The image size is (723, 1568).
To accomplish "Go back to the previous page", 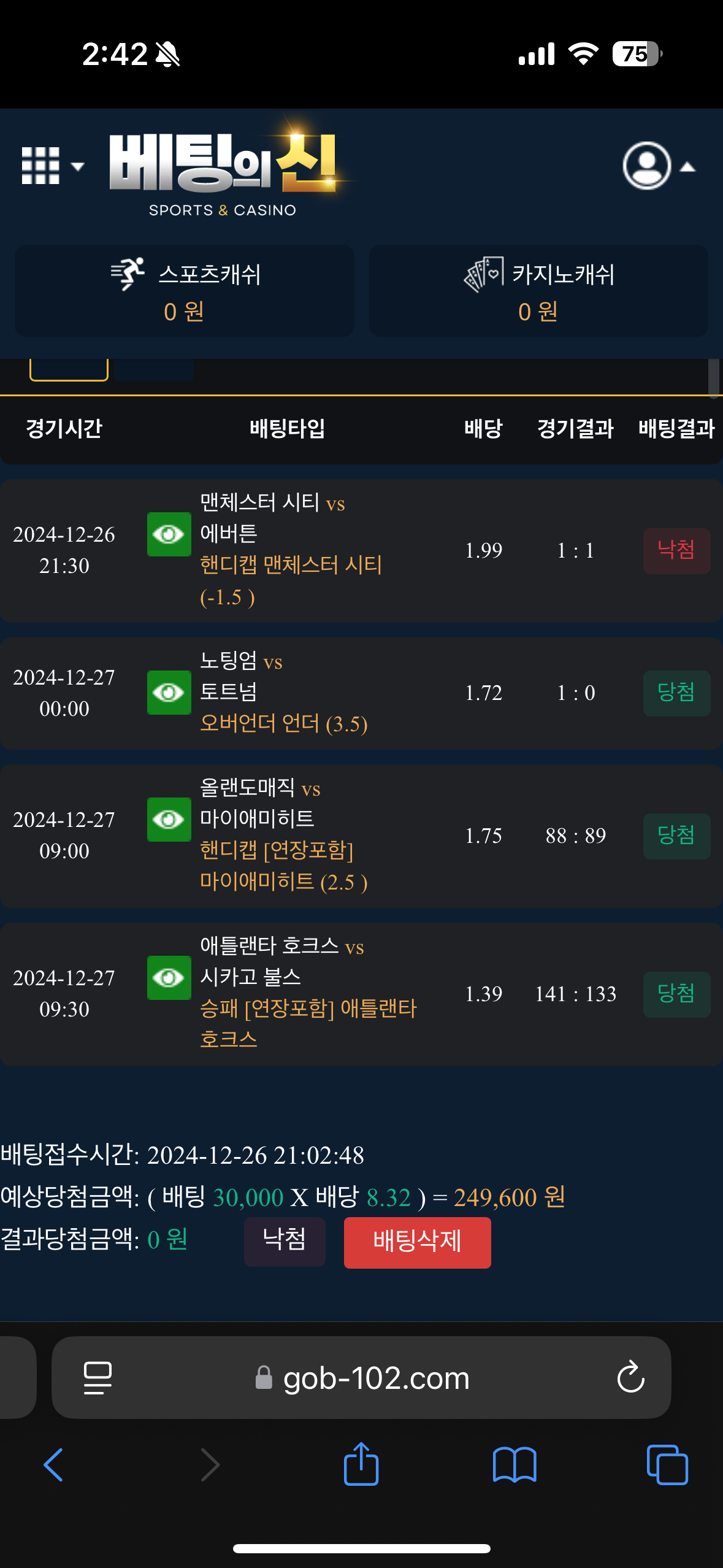I will tap(54, 1465).
